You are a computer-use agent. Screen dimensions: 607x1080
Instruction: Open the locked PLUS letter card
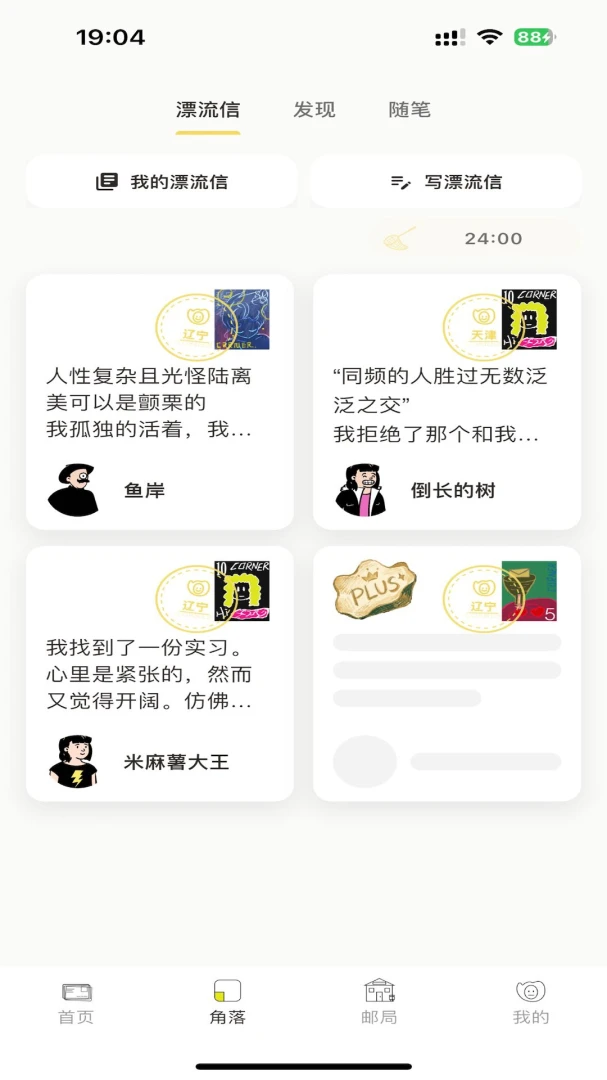coord(446,674)
